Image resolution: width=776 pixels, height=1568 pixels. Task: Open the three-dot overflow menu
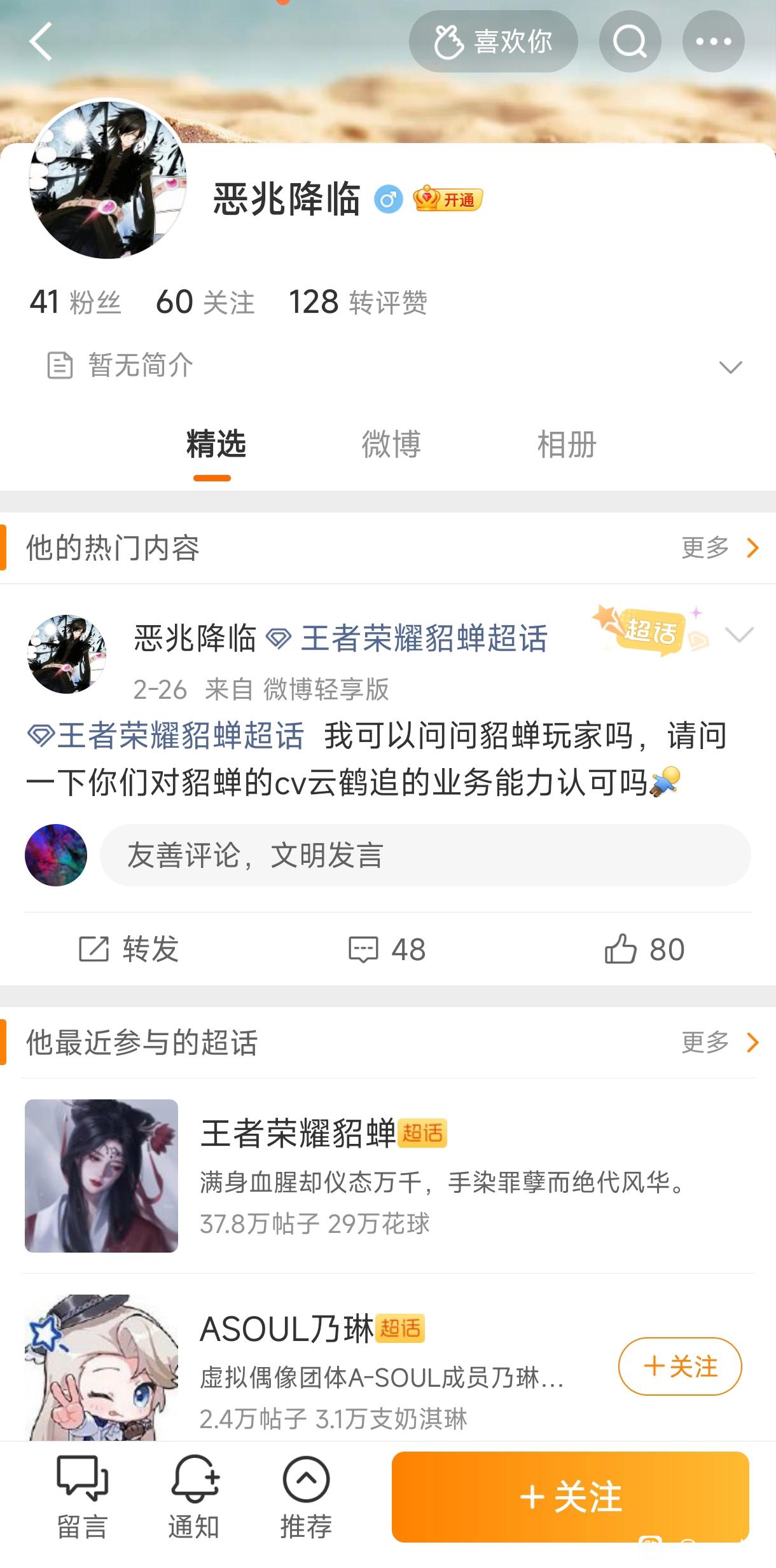pos(713,42)
